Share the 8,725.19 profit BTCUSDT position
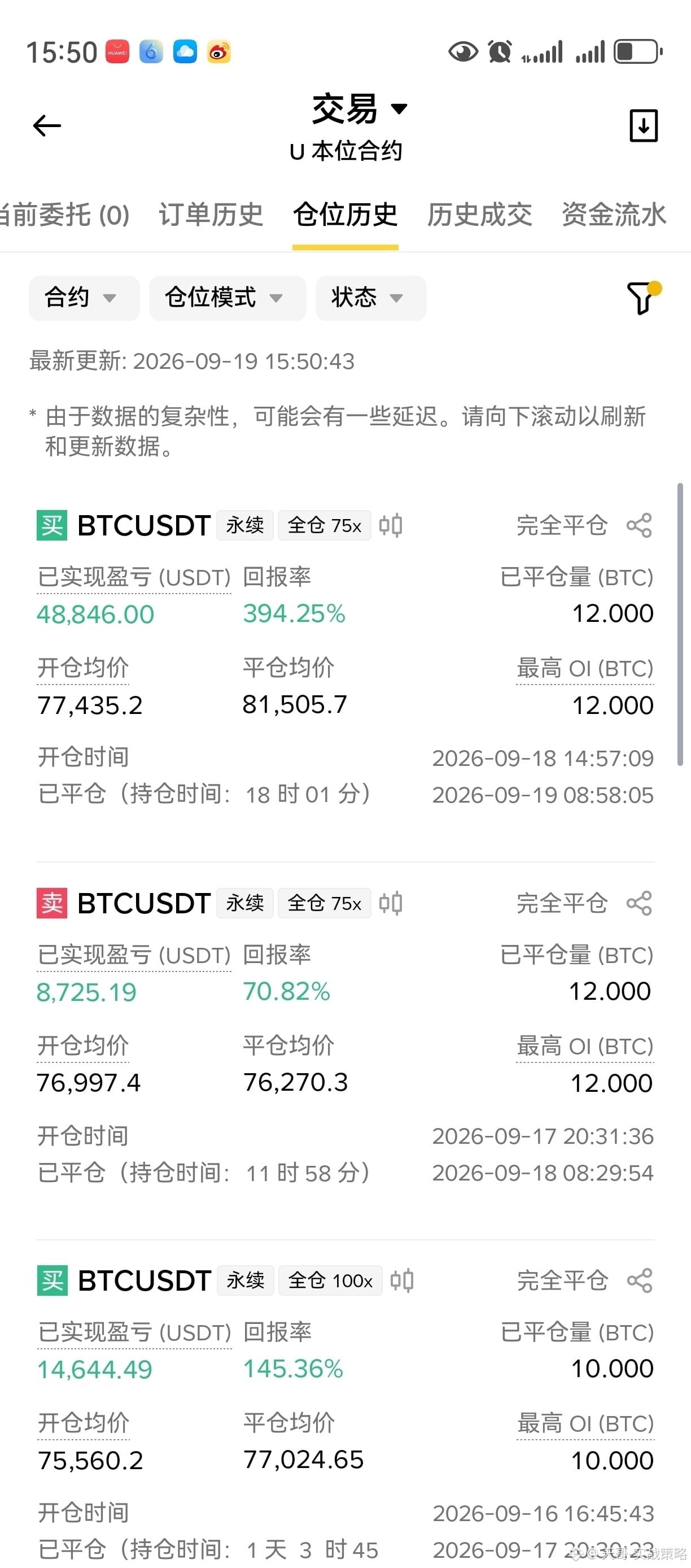Image resolution: width=691 pixels, height=1568 pixels. tap(639, 903)
